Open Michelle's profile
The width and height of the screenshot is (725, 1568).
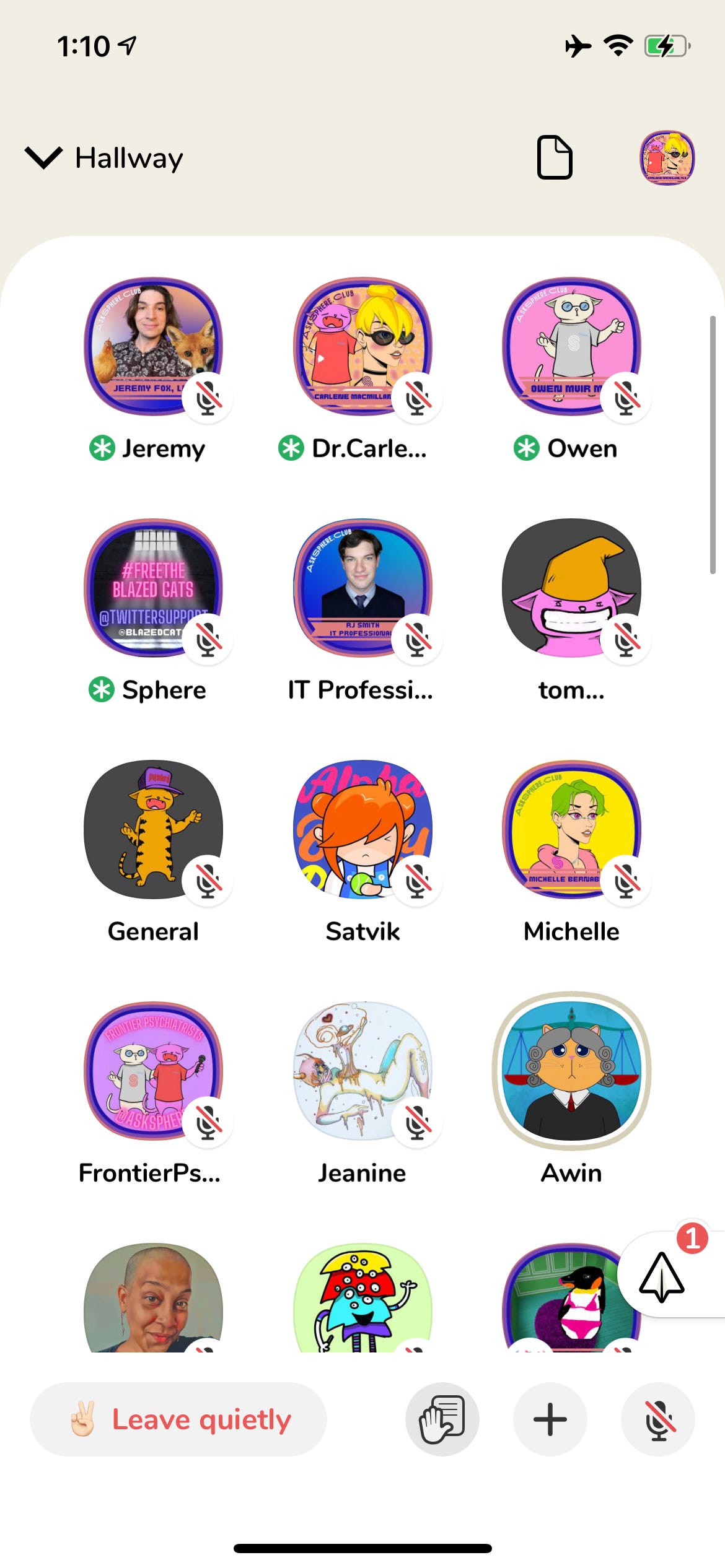pyautogui.click(x=571, y=830)
